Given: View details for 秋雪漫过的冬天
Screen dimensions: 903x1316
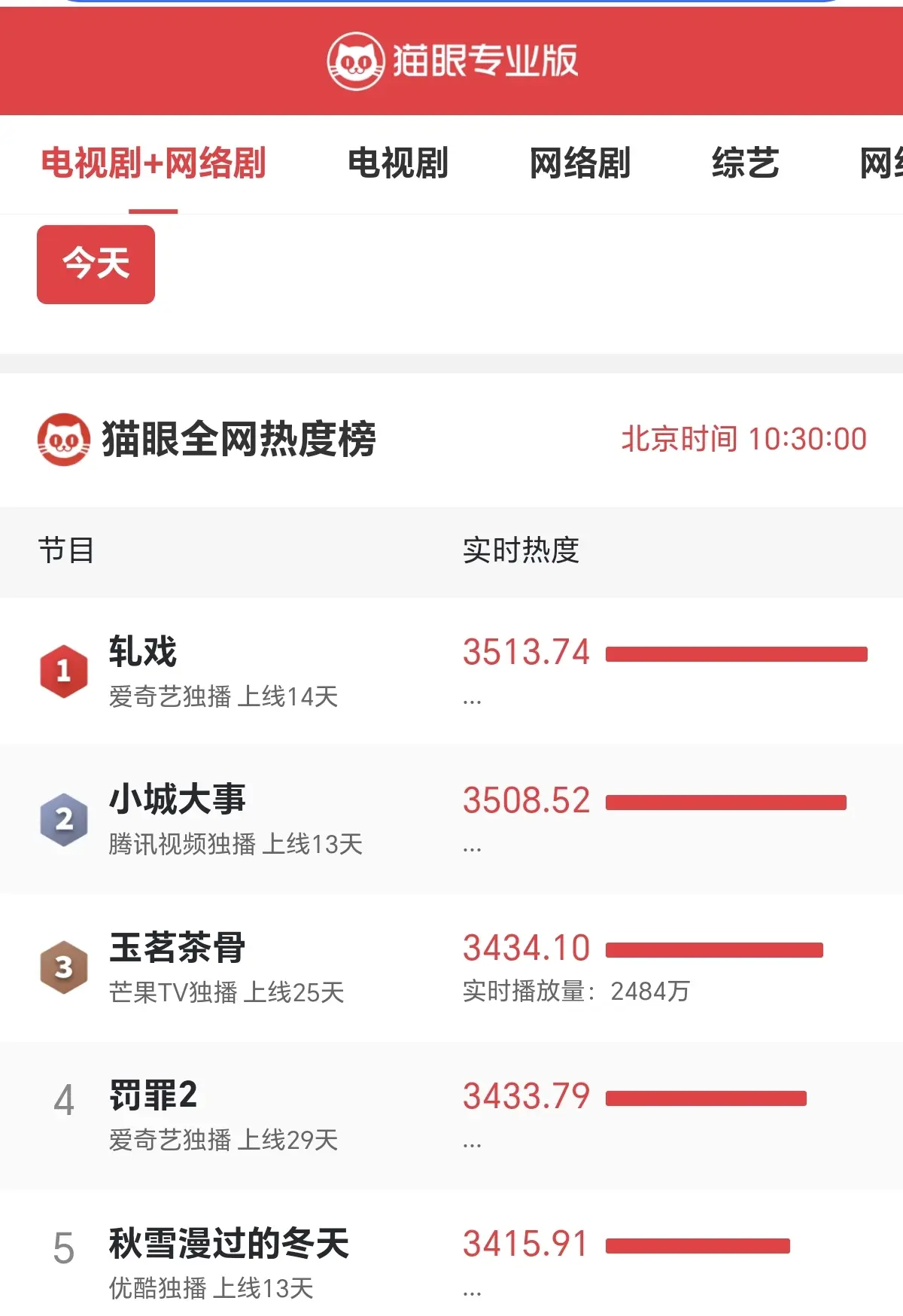Looking at the screenshot, I should click(x=229, y=1244).
